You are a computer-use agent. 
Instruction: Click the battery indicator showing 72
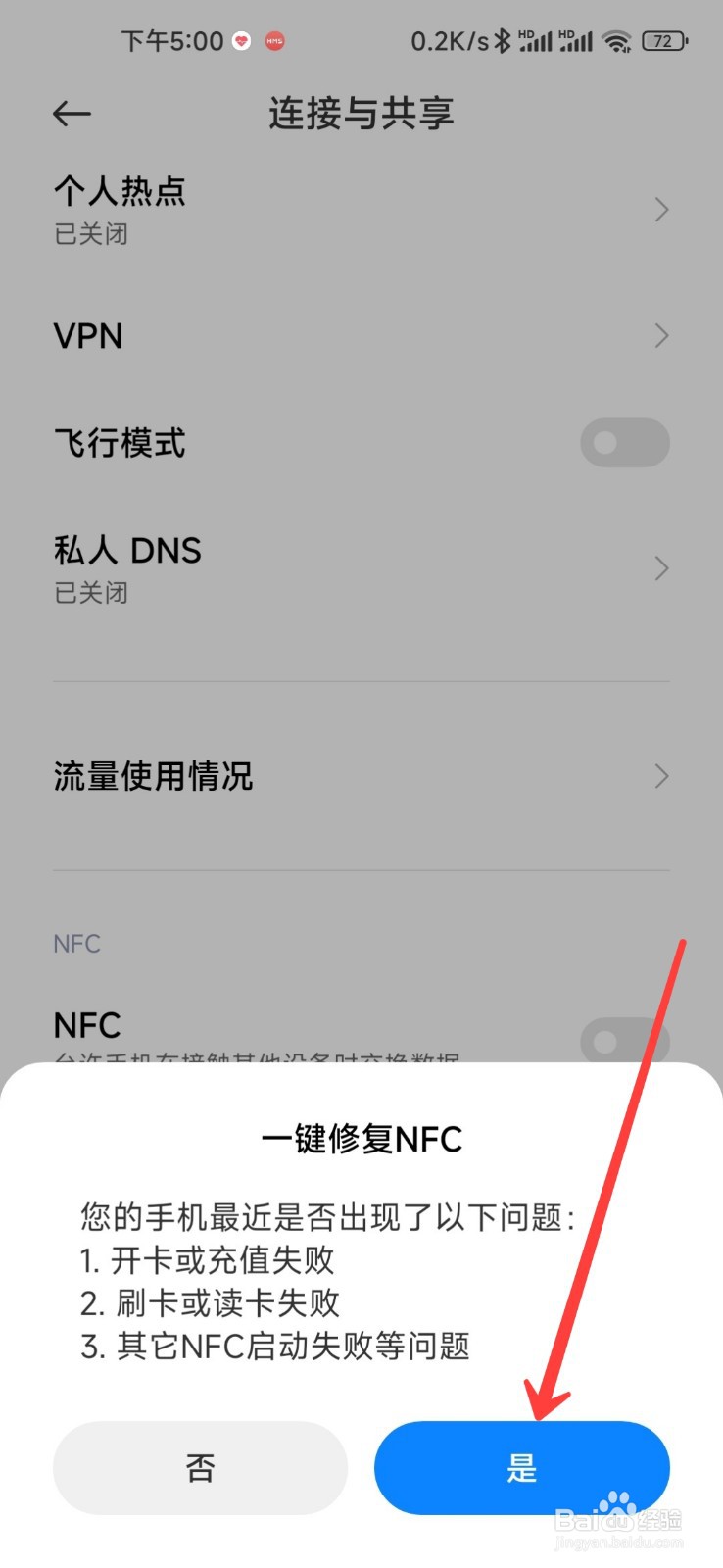tap(663, 41)
